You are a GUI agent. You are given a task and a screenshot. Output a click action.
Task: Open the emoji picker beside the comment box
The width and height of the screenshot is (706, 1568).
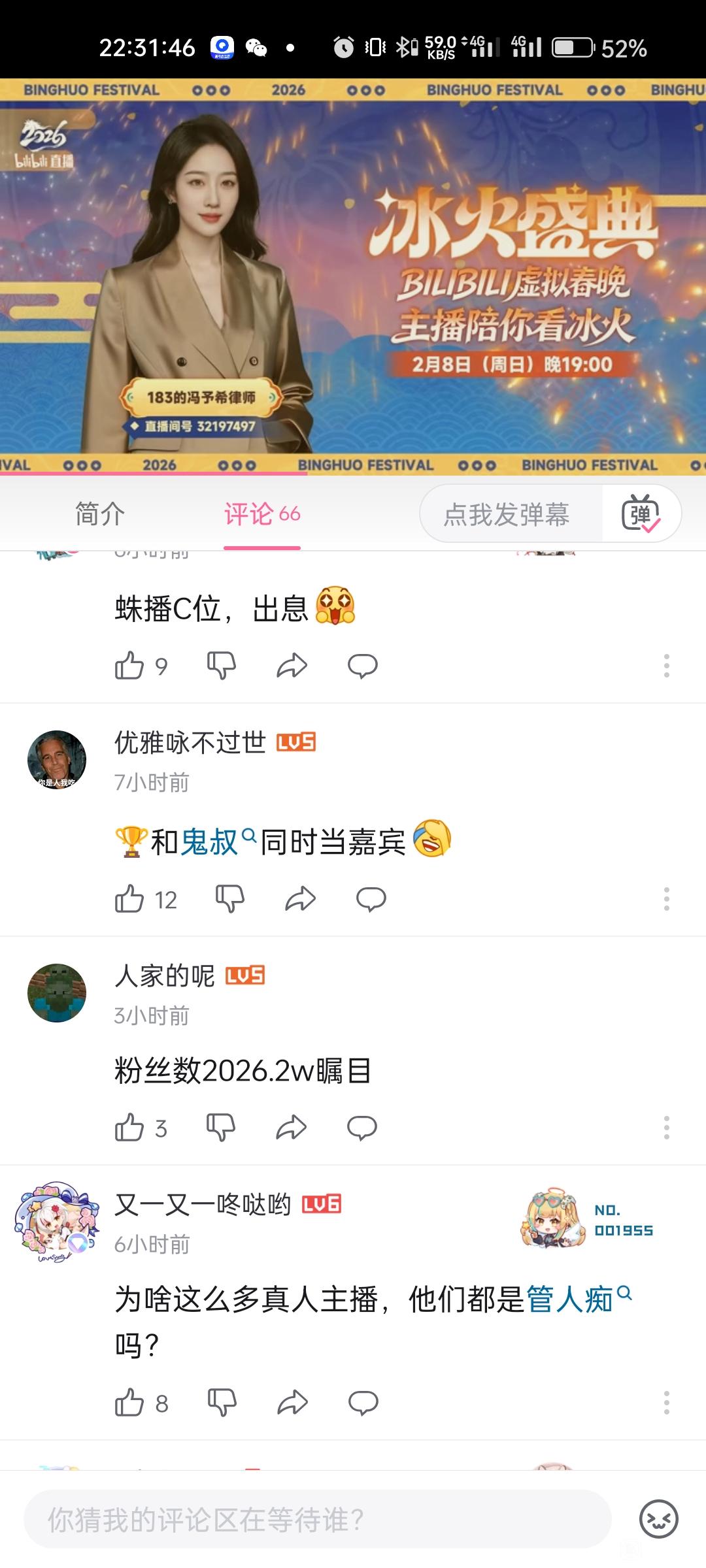pos(658,1520)
